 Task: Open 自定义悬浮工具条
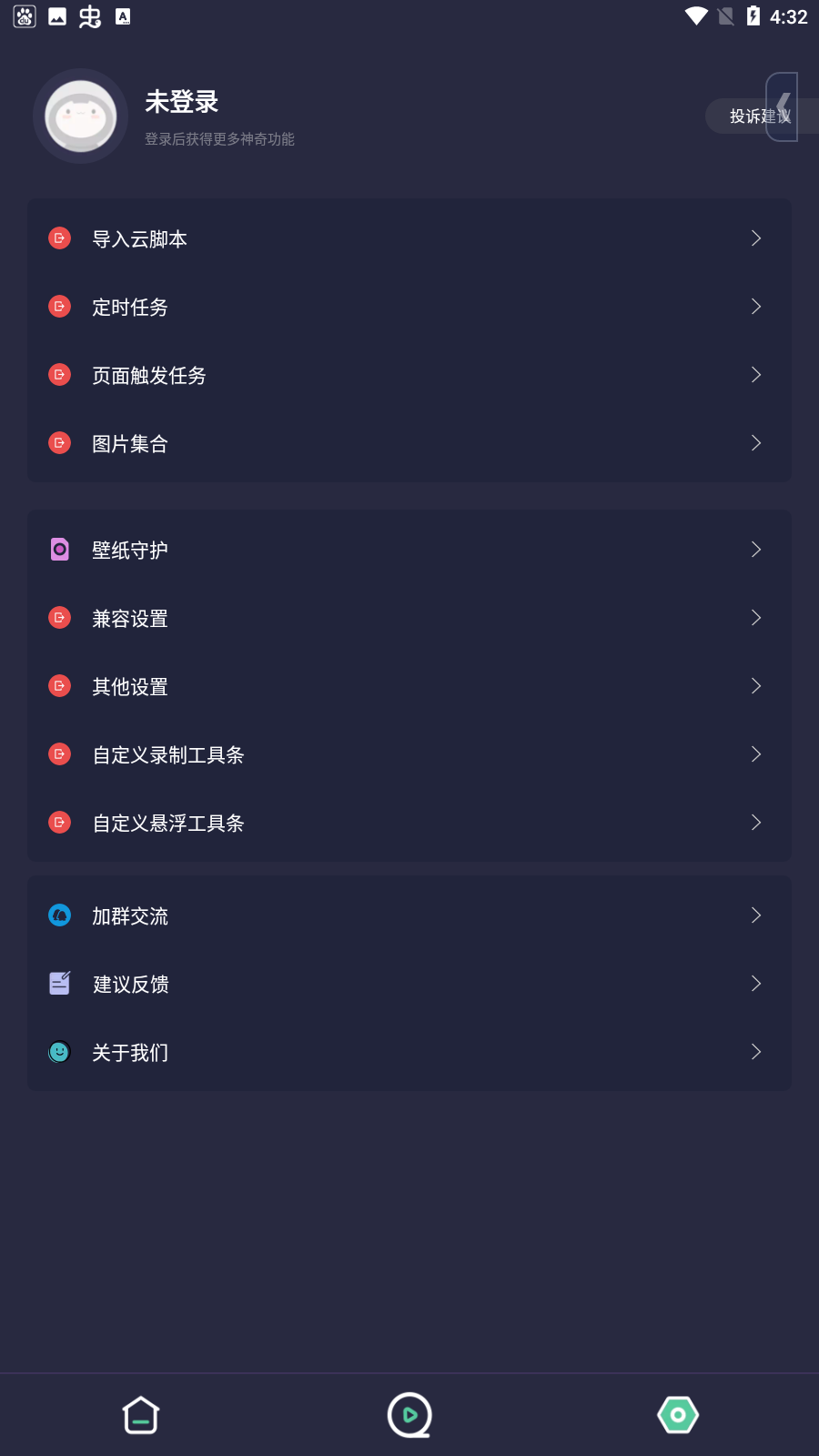click(x=409, y=823)
